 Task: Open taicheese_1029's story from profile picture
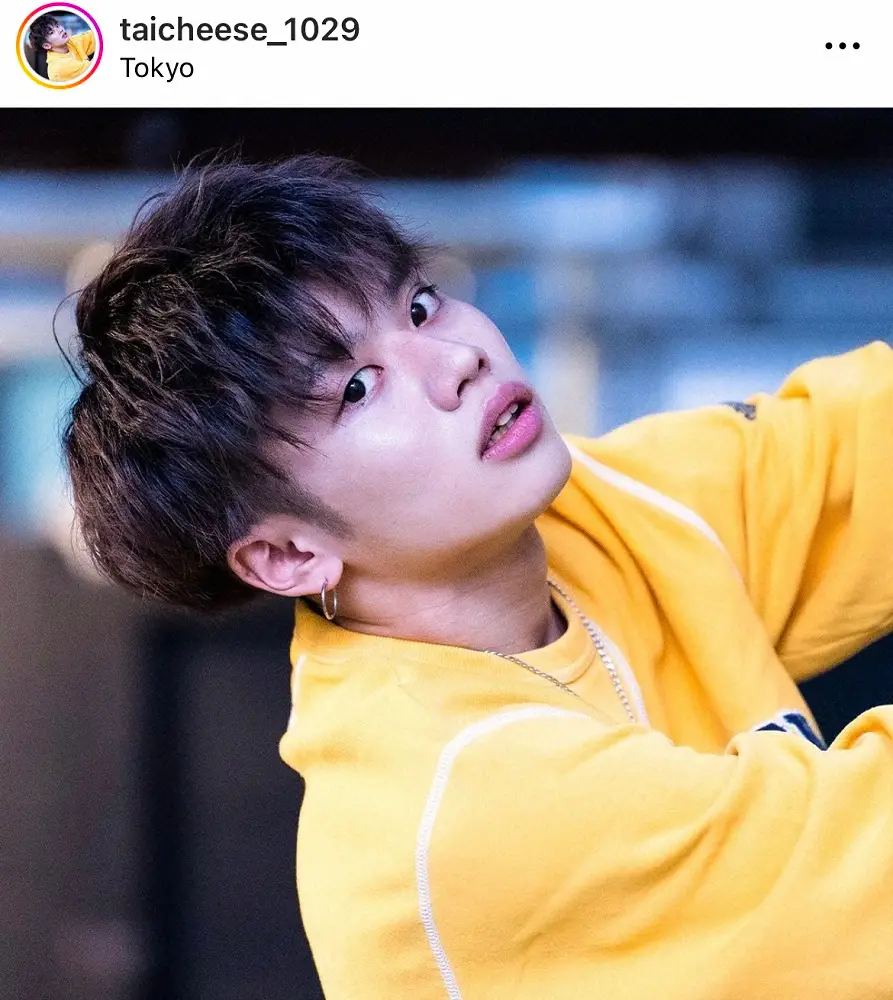59,46
